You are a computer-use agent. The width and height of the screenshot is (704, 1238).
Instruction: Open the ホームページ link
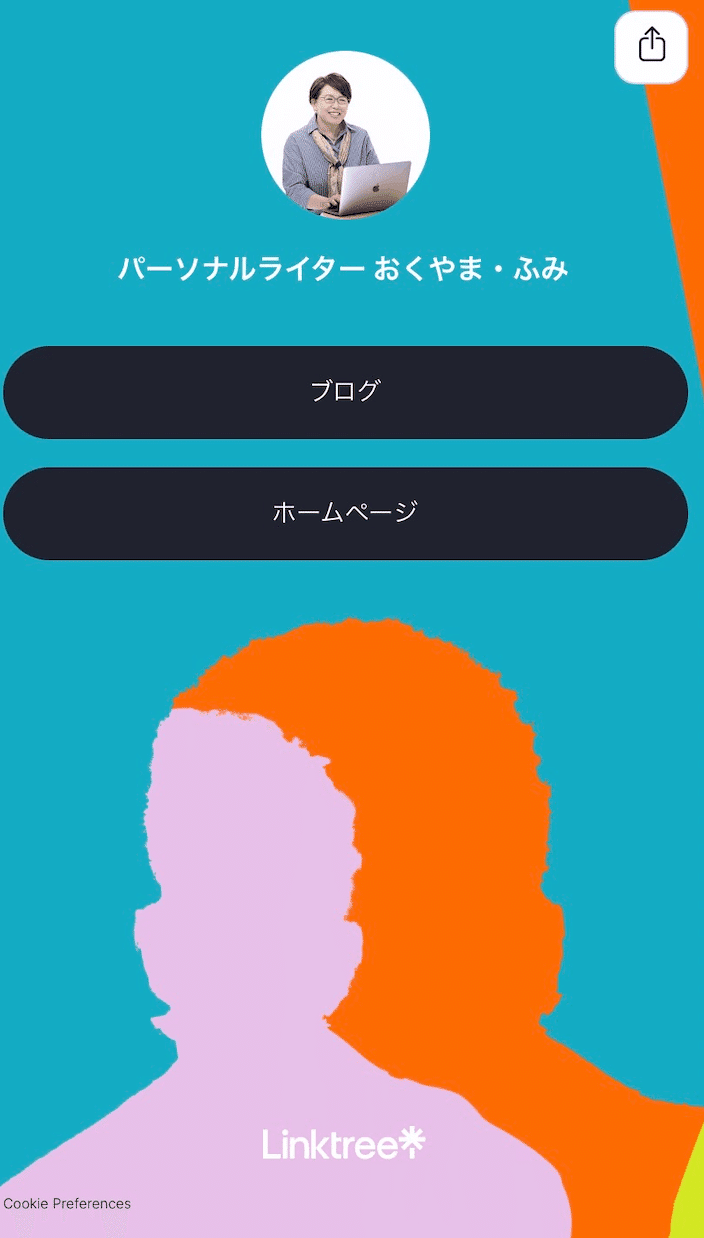[x=345, y=513]
